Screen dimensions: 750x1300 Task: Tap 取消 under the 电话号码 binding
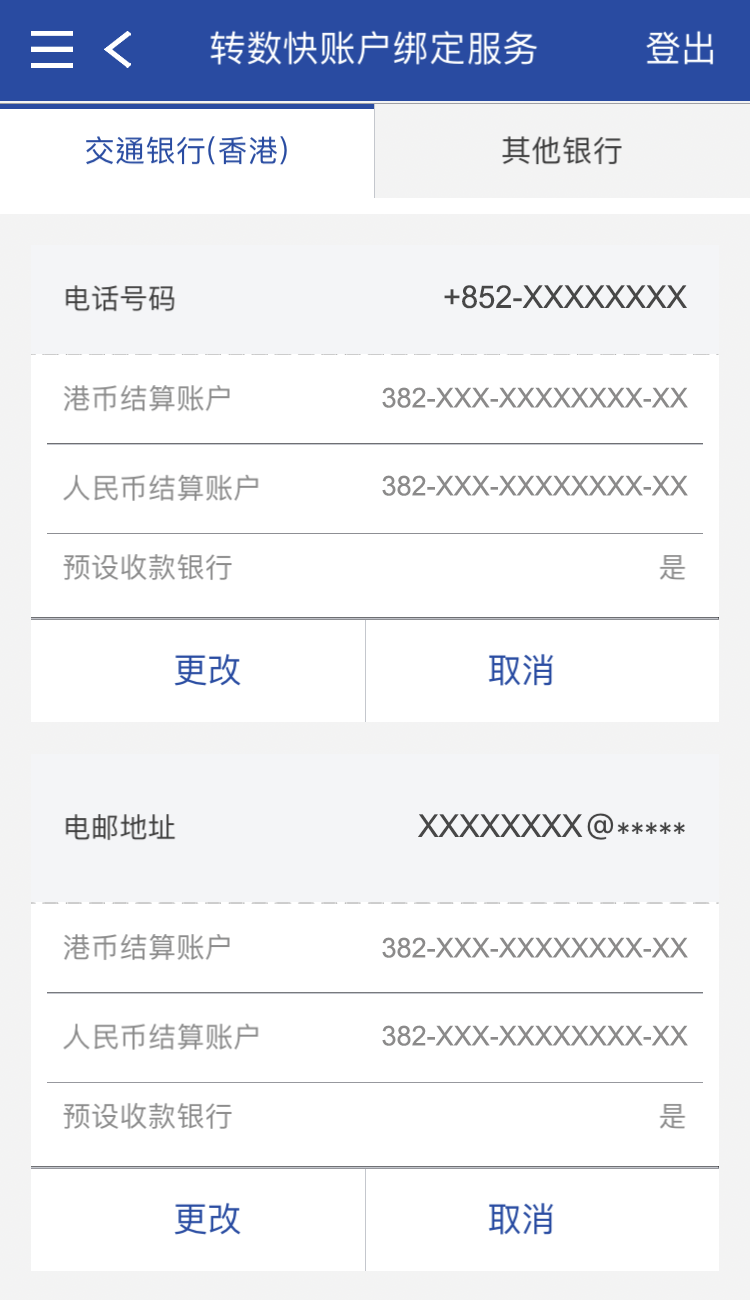tap(521, 670)
